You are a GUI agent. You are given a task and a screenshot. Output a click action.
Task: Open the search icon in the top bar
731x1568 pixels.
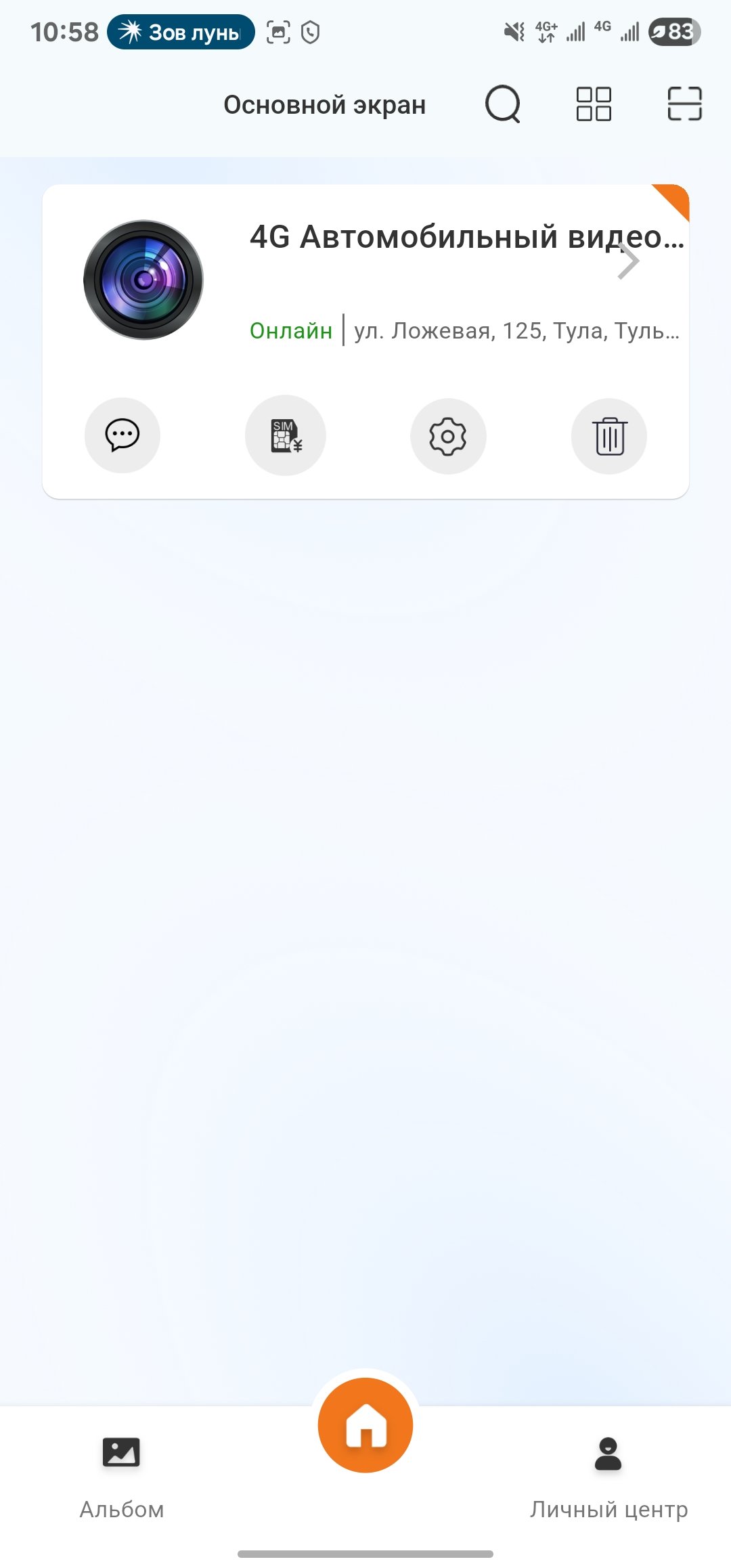pos(502,104)
